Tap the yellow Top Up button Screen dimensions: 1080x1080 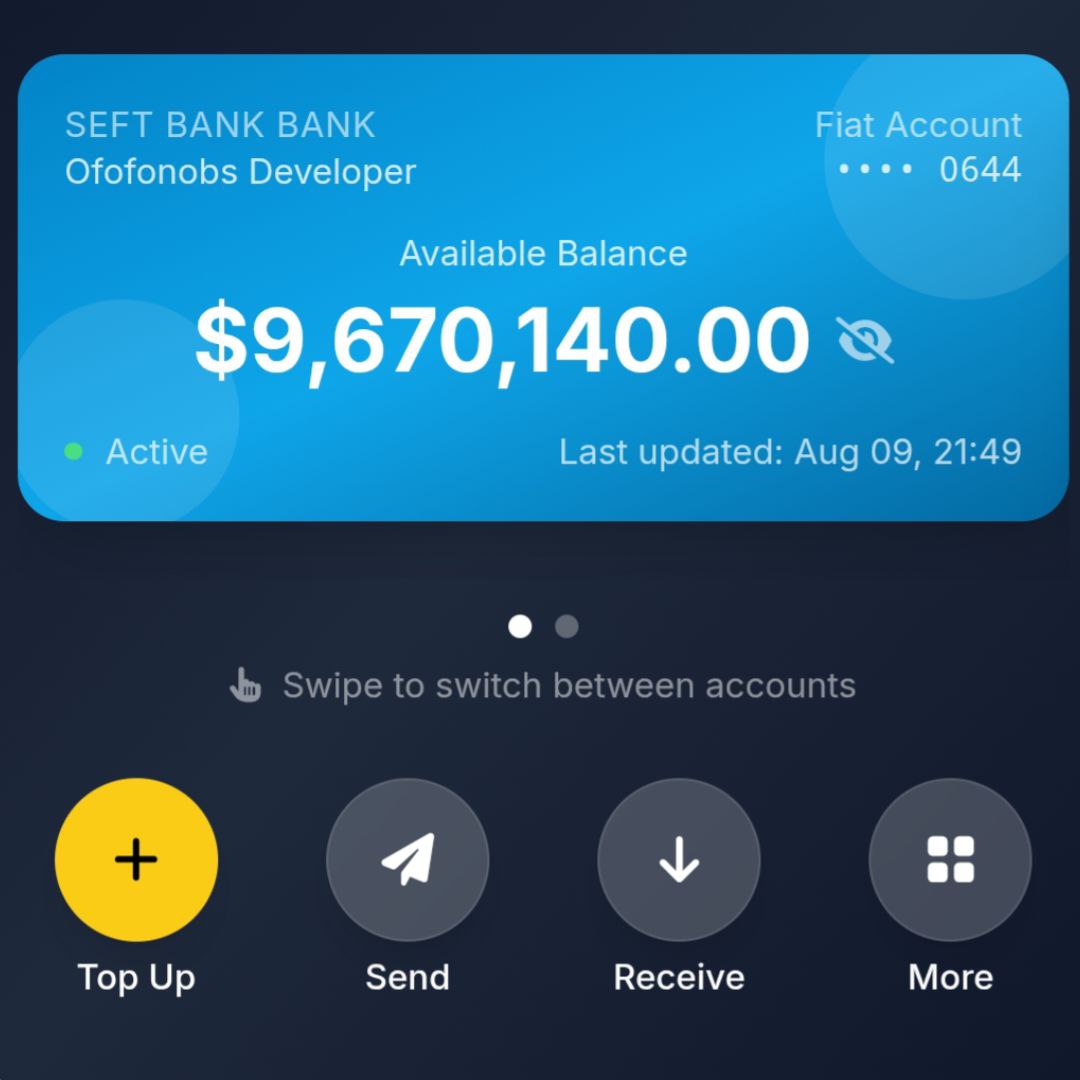pyautogui.click(x=136, y=860)
